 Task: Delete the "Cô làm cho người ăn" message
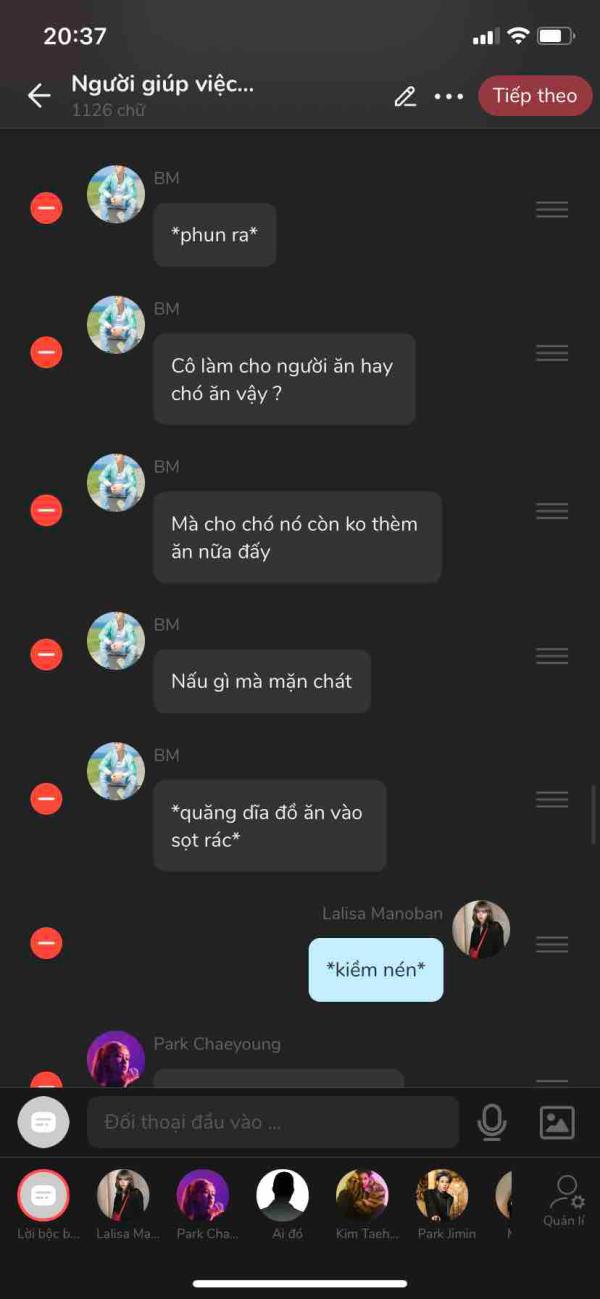46,352
